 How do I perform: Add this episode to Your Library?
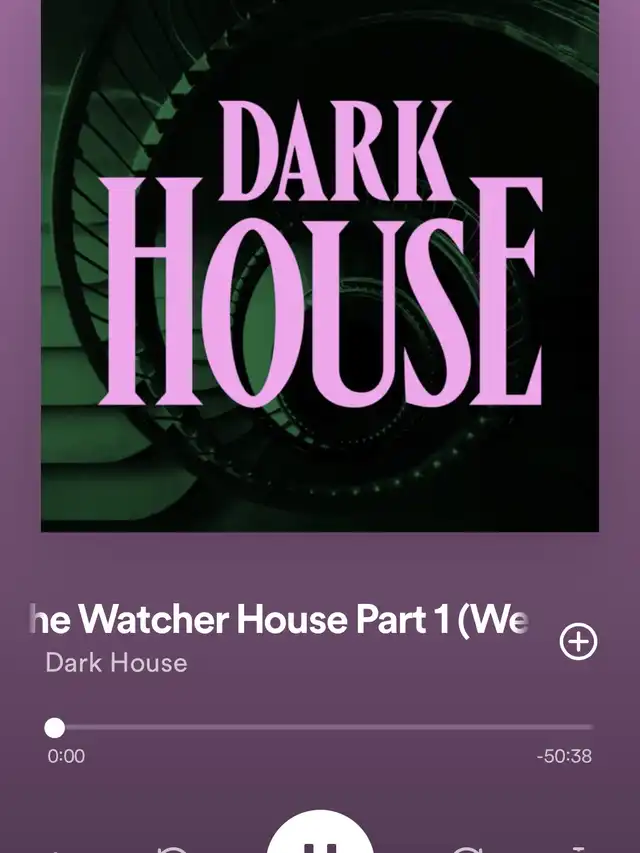(x=578, y=642)
